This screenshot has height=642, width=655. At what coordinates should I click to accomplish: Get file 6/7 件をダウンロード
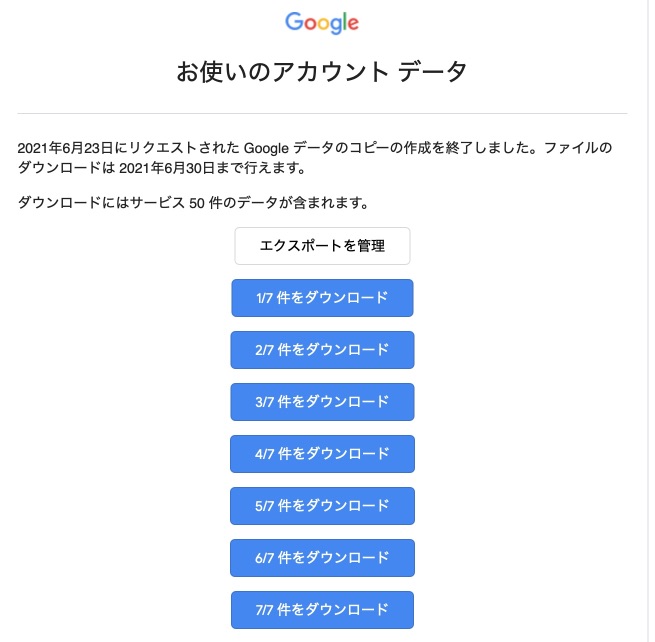(x=322, y=558)
